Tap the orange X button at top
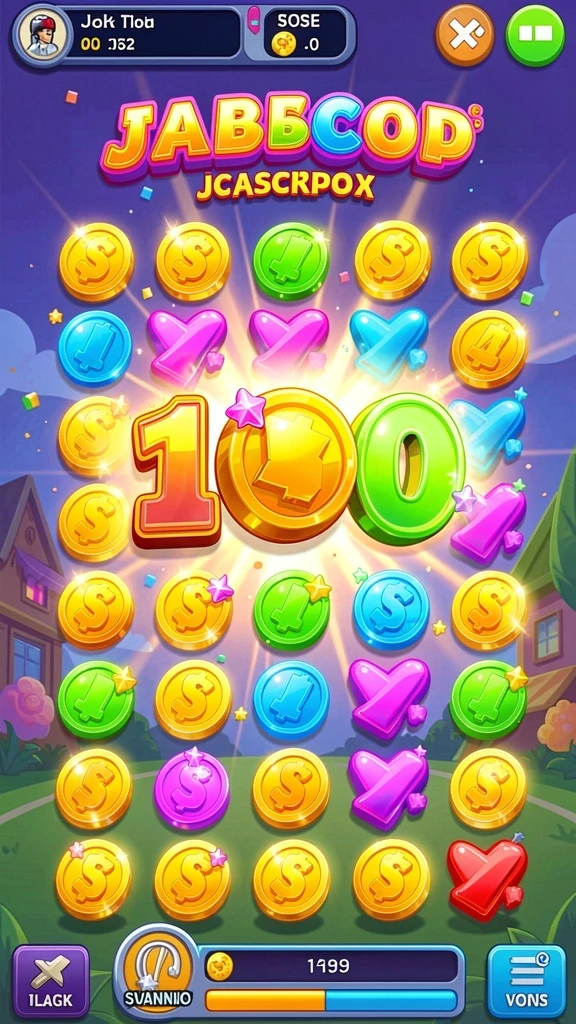This screenshot has height=1024, width=576. click(x=465, y=36)
